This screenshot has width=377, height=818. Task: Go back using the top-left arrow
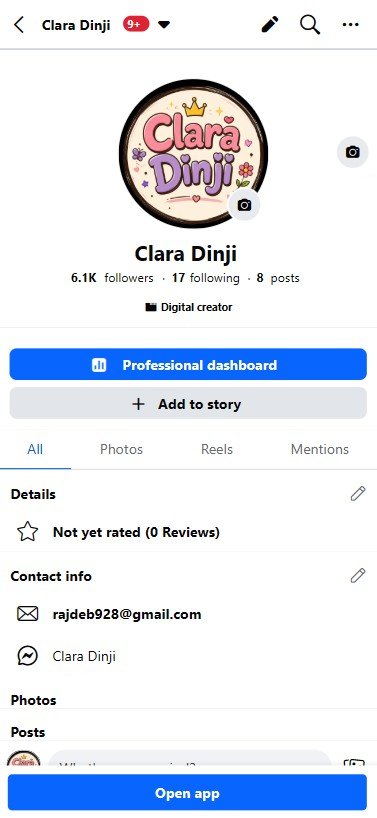point(19,25)
